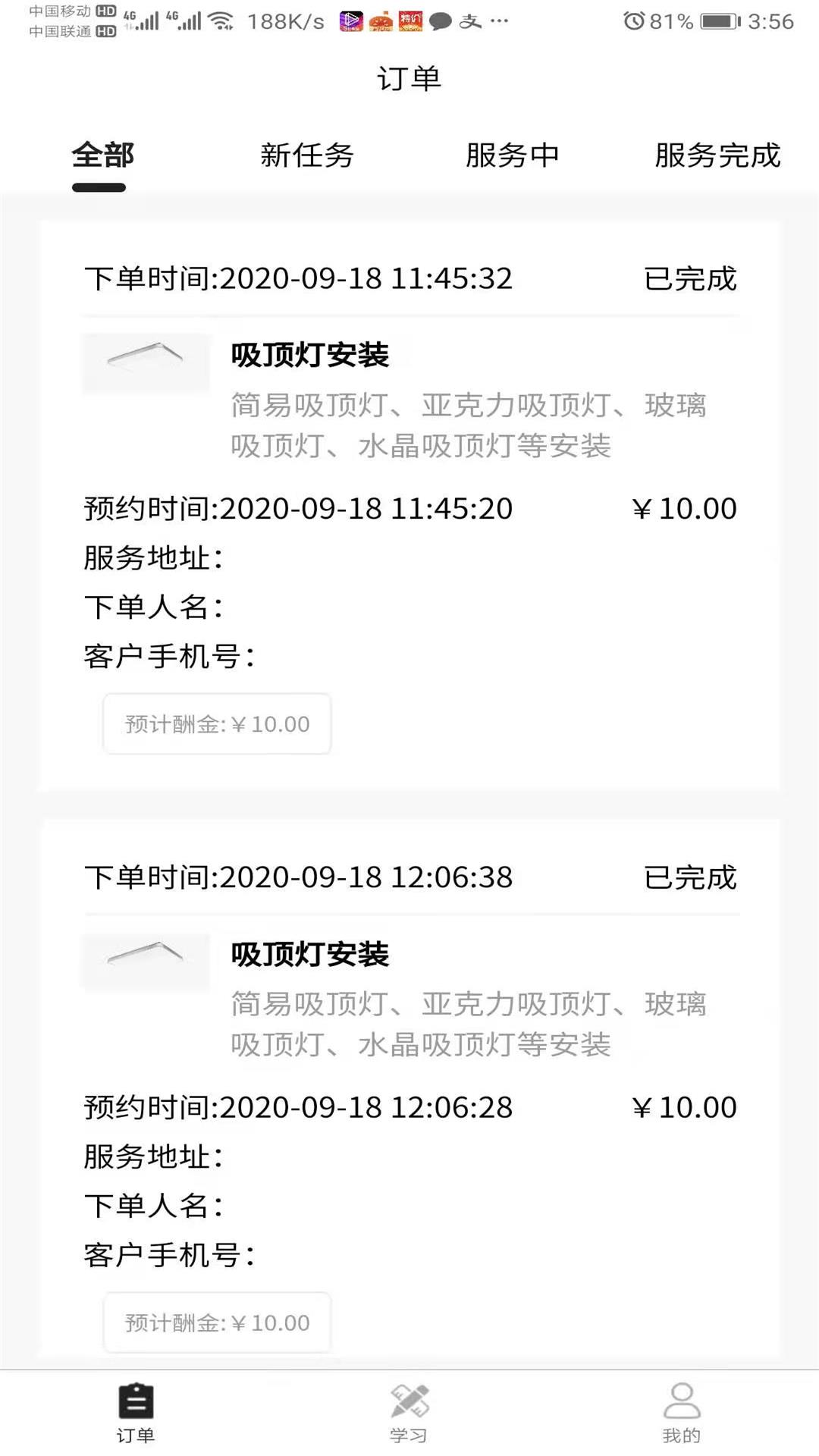Open the 我的 profile page
The width and height of the screenshot is (819, 1456).
681,1413
